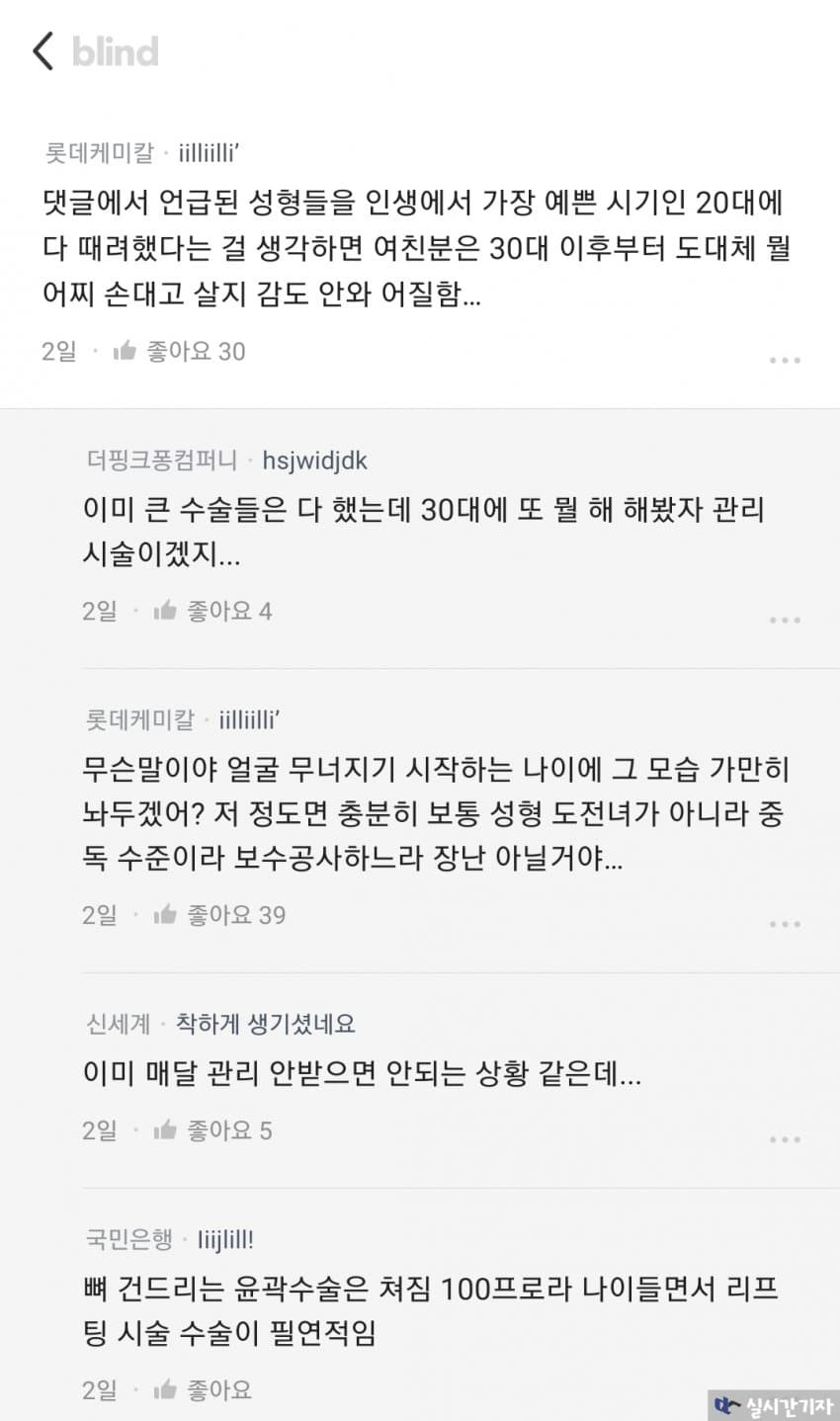Like the 더핑크퐁컴퍼니 reply
This screenshot has height=1421, width=840.
pyautogui.click(x=212, y=611)
